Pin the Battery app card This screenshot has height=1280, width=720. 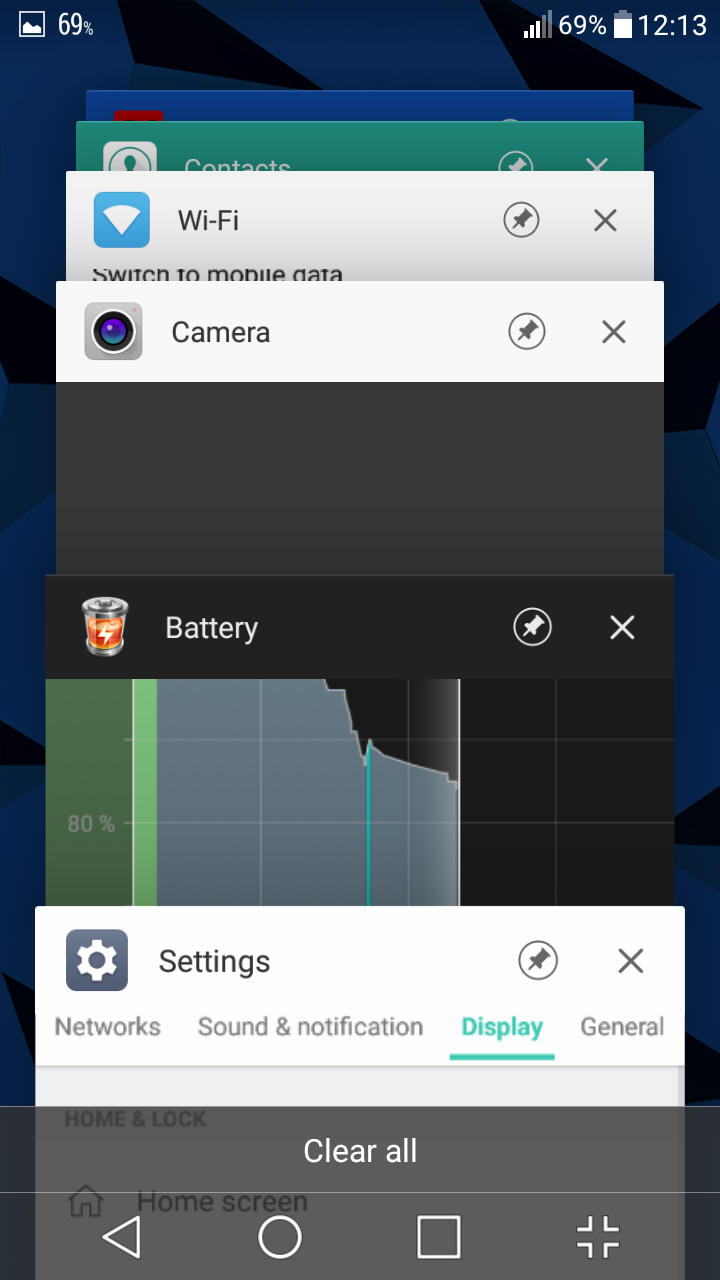pos(532,627)
